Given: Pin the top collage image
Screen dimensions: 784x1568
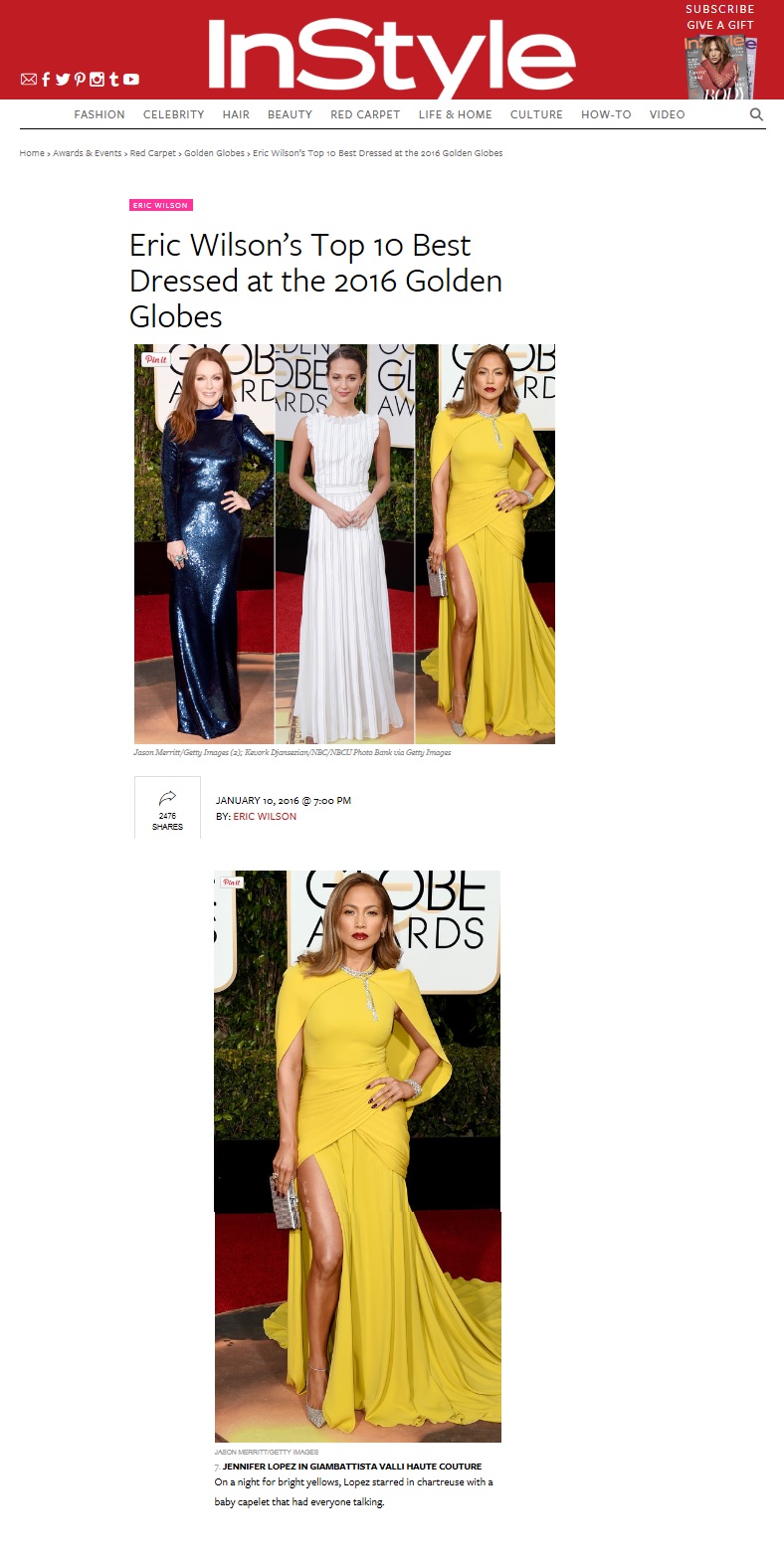Looking at the screenshot, I should (155, 359).
